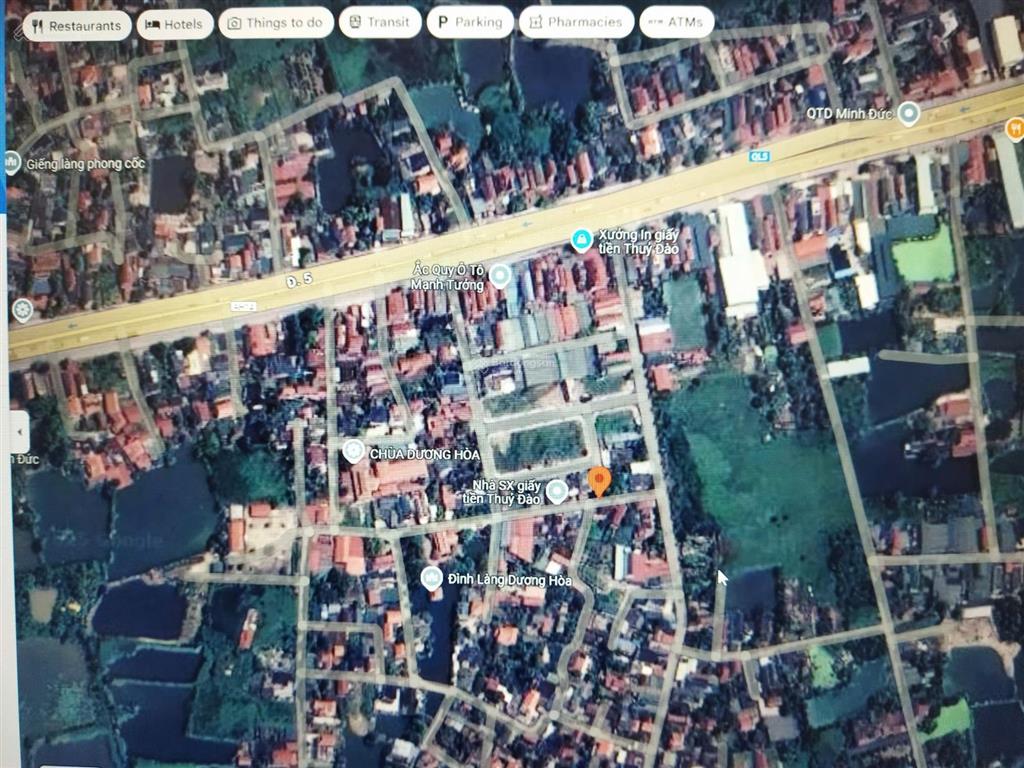Viewport: 1024px width, 768px height.
Task: Filter by Pharmacies
Action: (575, 22)
